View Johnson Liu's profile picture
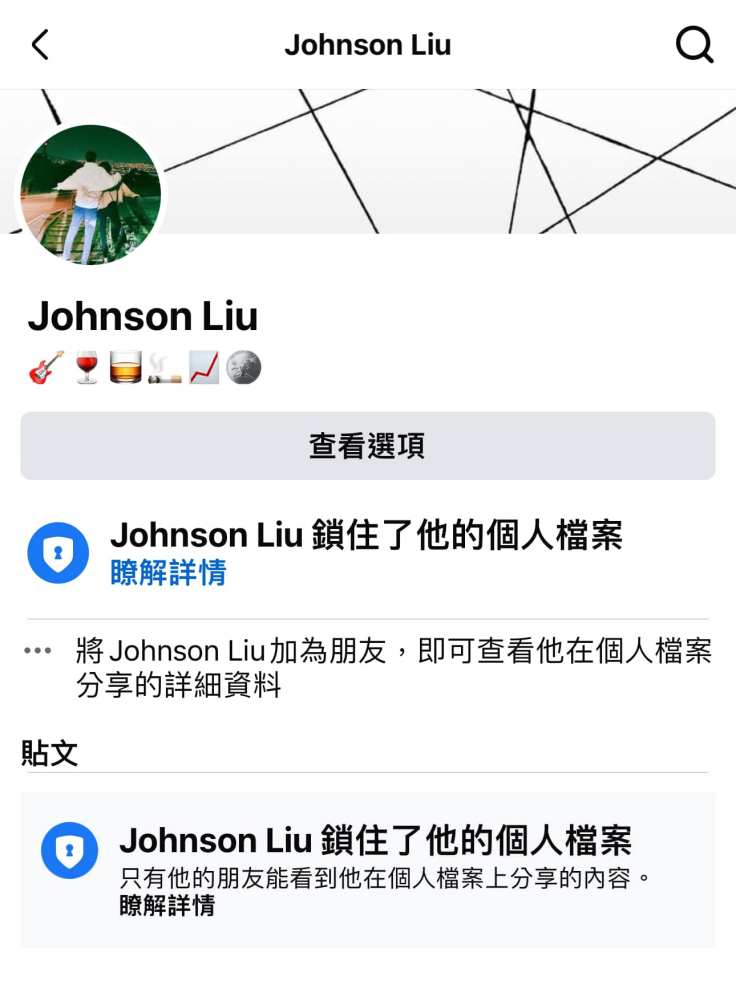This screenshot has width=736, height=981. [90, 194]
